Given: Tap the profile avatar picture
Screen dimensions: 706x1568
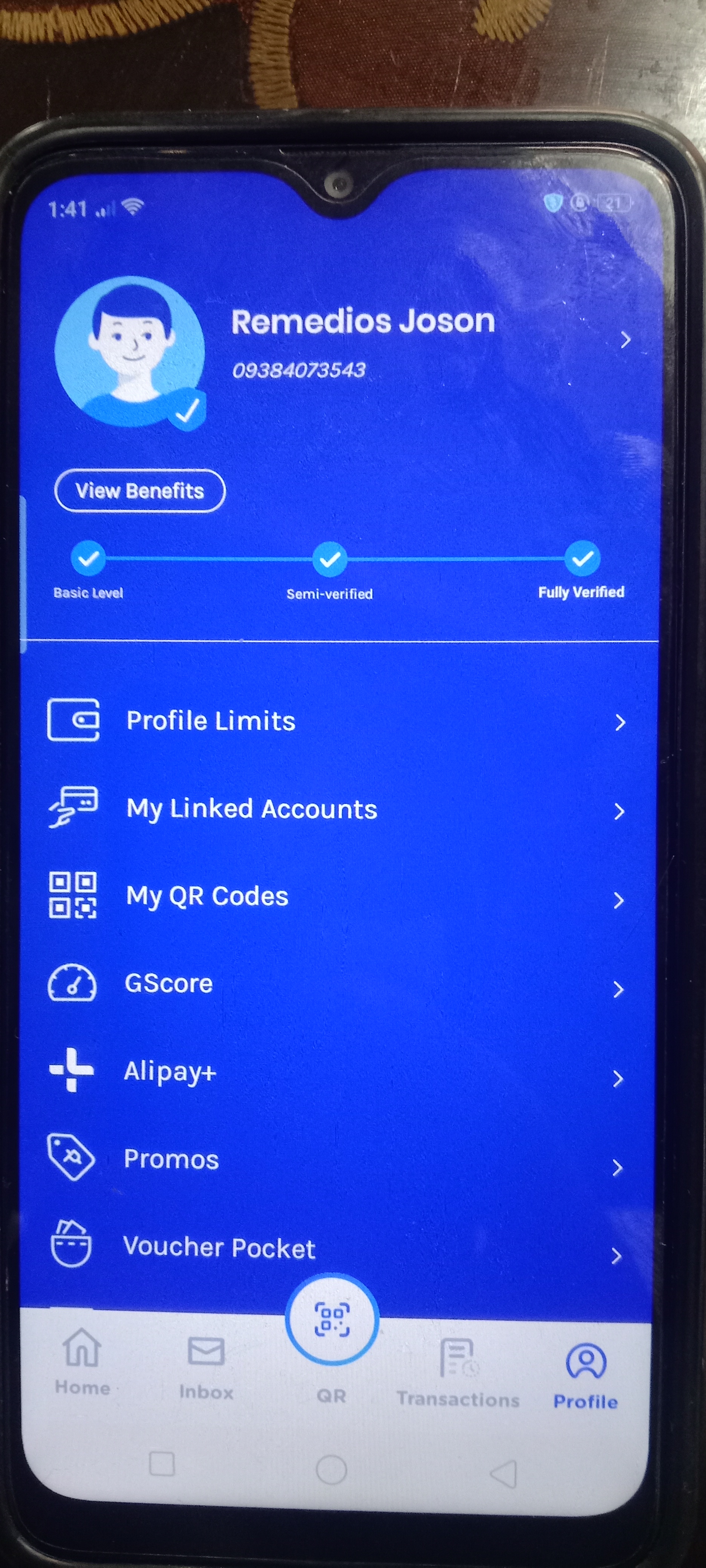Looking at the screenshot, I should 129,351.
